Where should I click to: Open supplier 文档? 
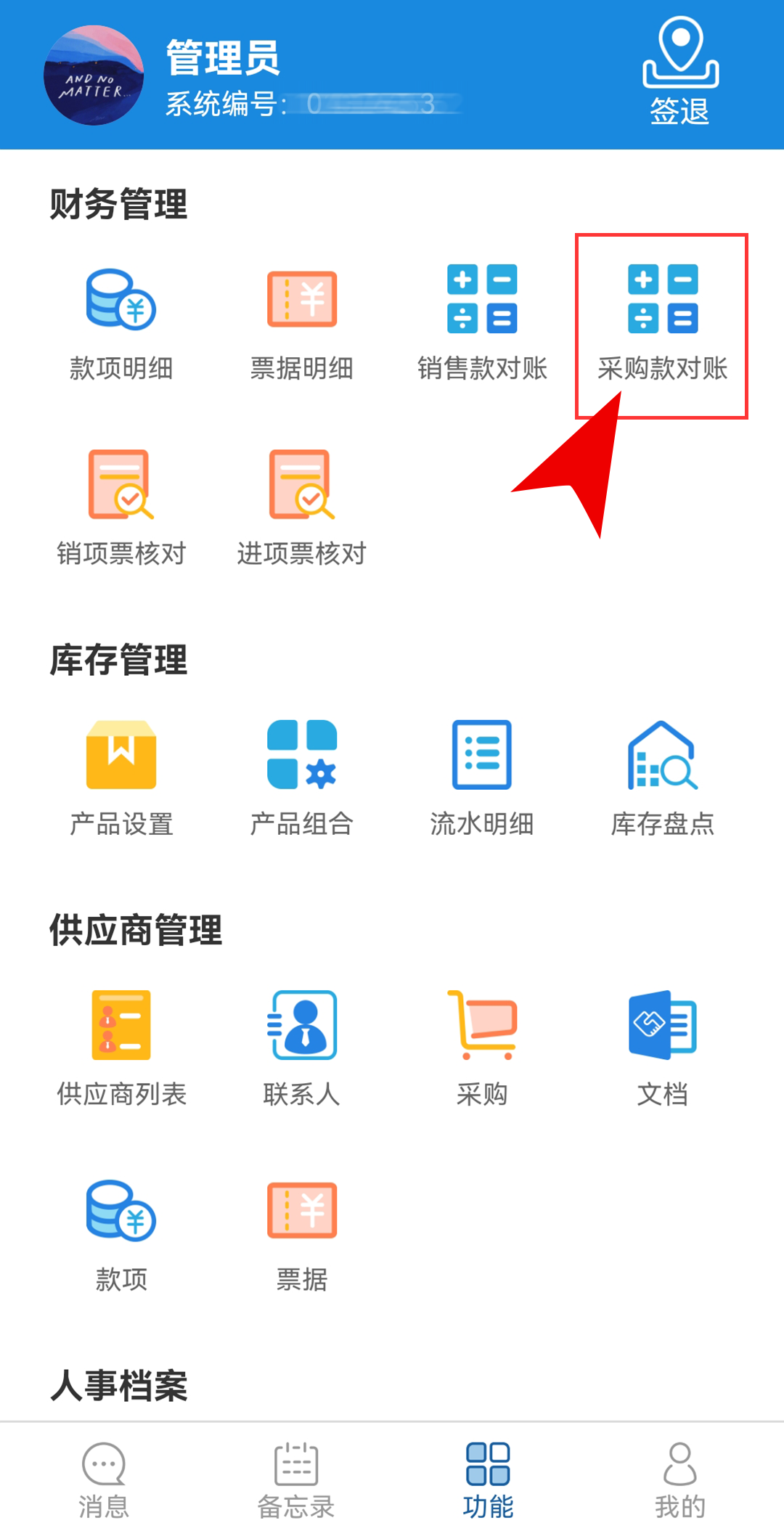[x=662, y=1049]
